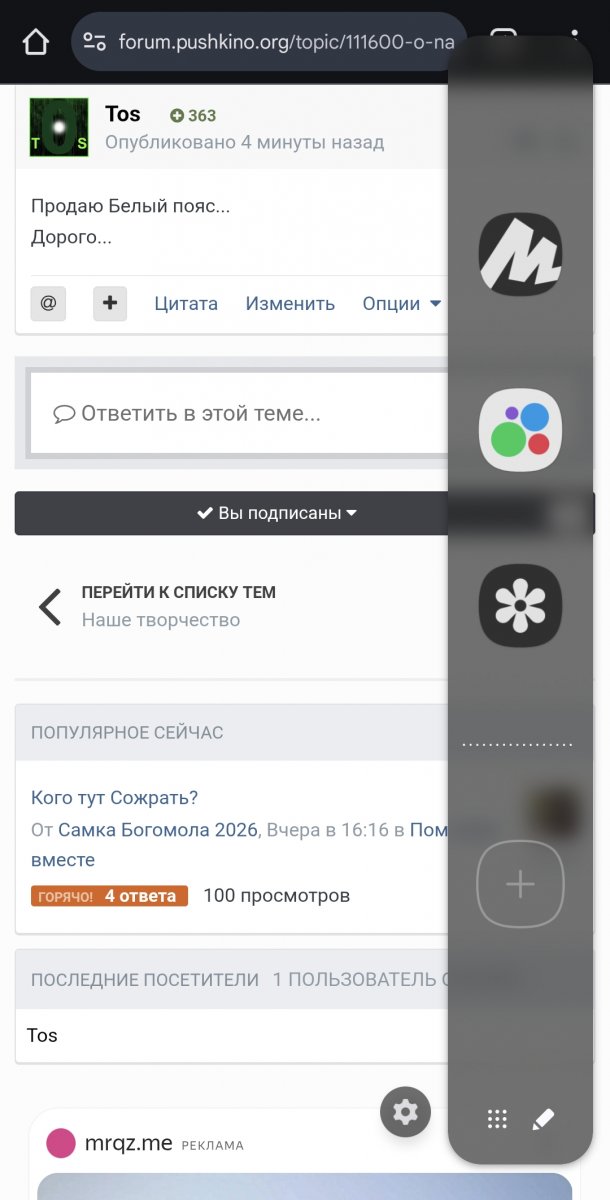Open Tos in recent visitors
The width and height of the screenshot is (610, 1200).
coord(42,1035)
